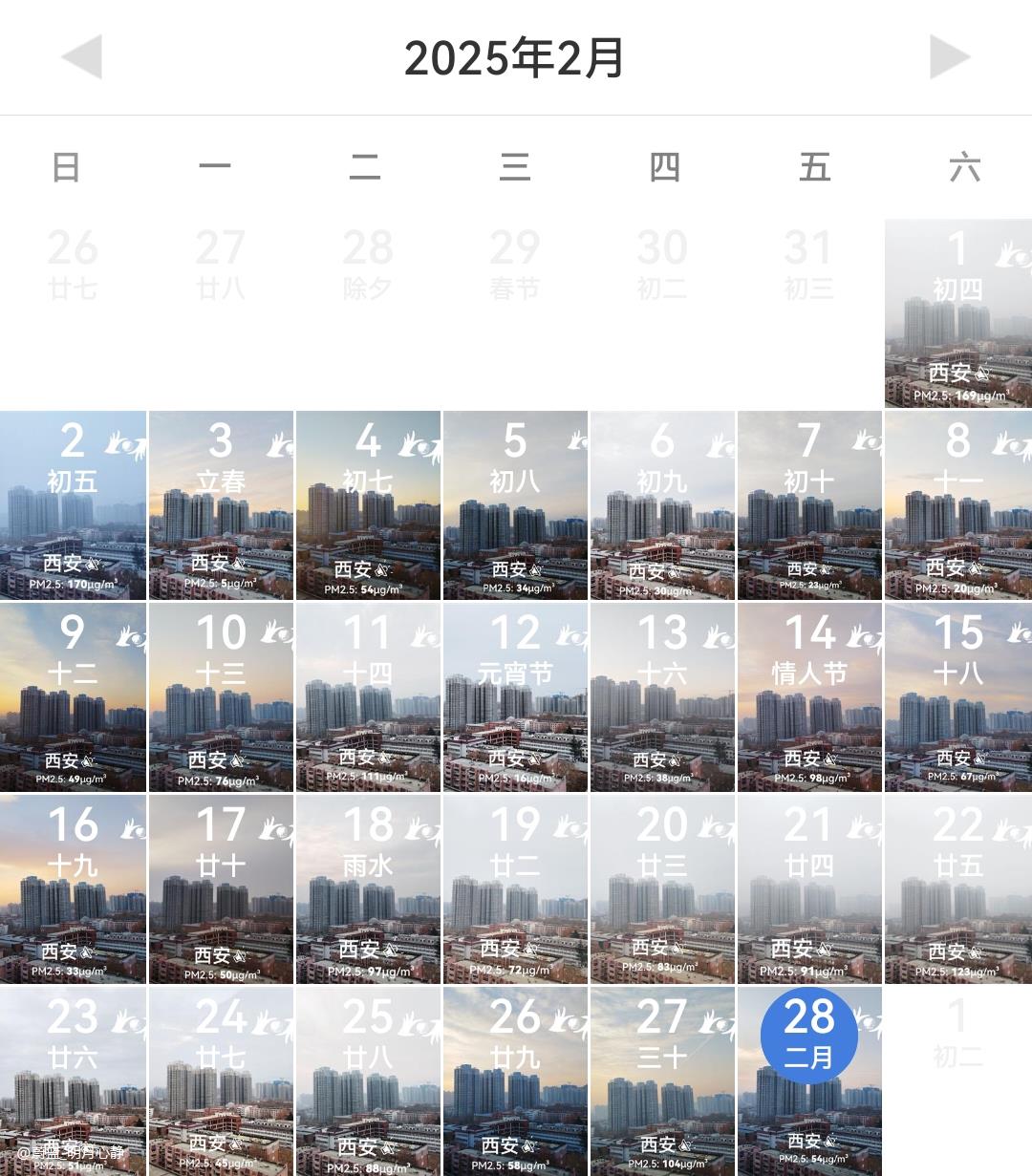This screenshot has height=1176, width=1032.
Task: View the February 5 初八 photo
Action: 515,505
